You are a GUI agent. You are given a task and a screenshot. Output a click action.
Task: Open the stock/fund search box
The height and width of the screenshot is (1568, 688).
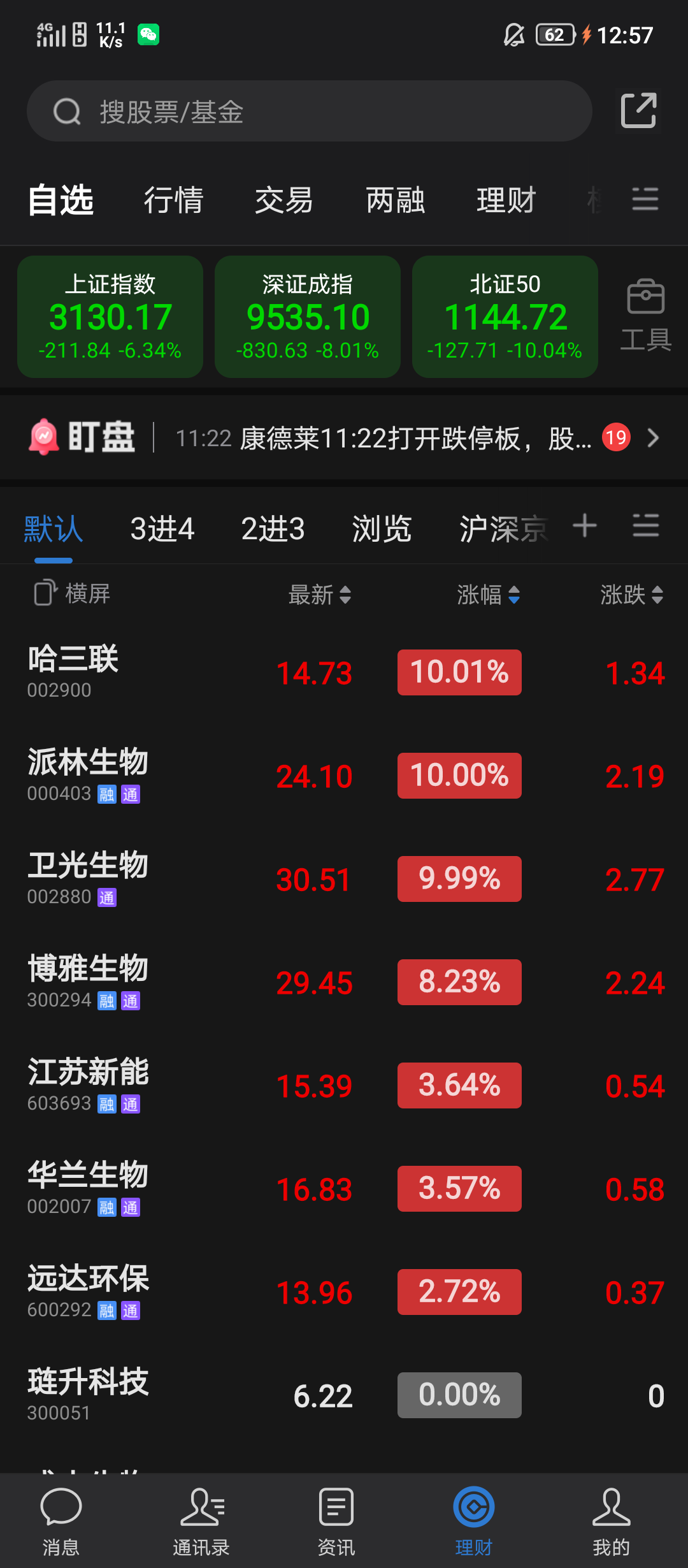coord(309,111)
